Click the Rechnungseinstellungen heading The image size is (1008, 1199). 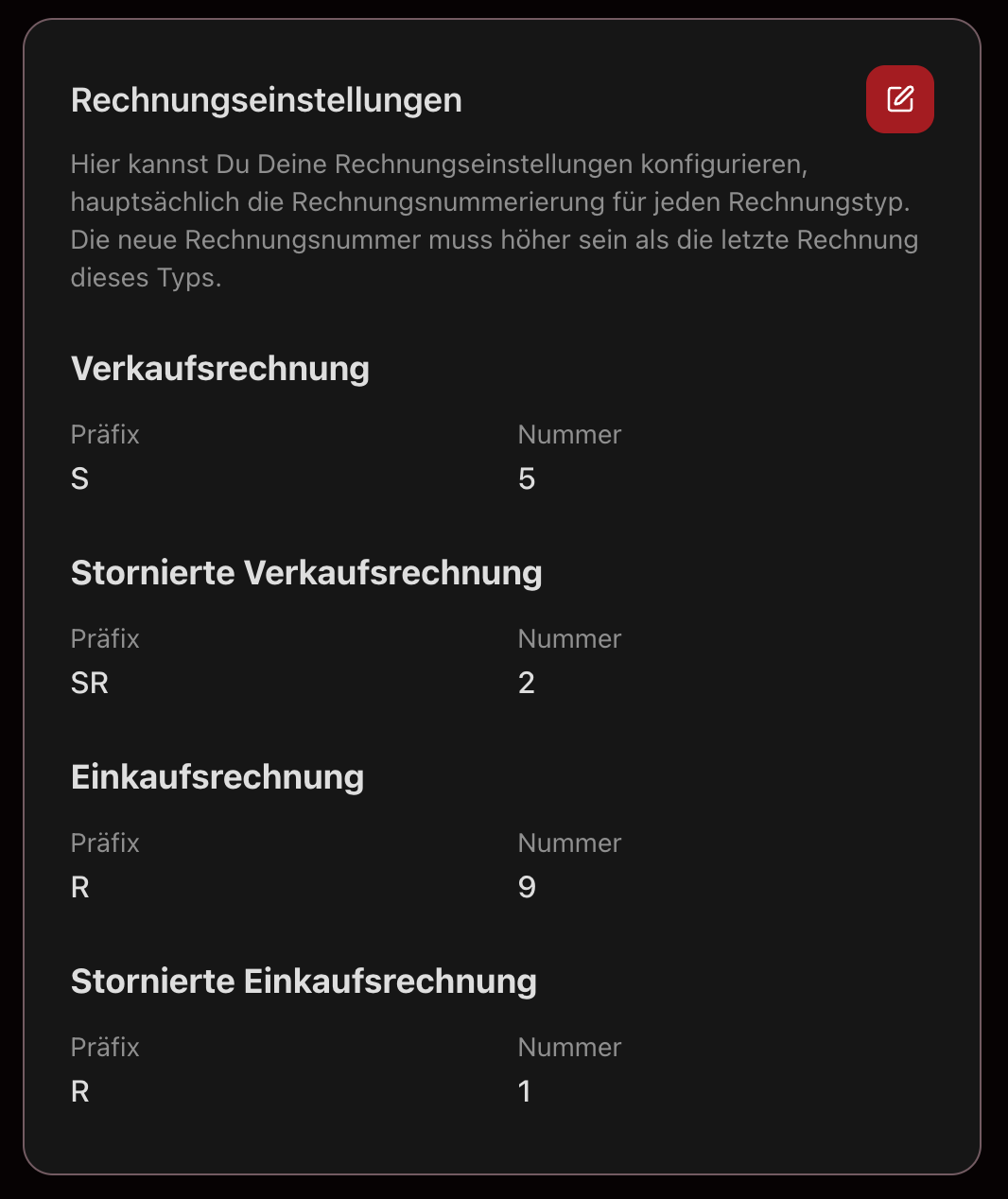266,99
